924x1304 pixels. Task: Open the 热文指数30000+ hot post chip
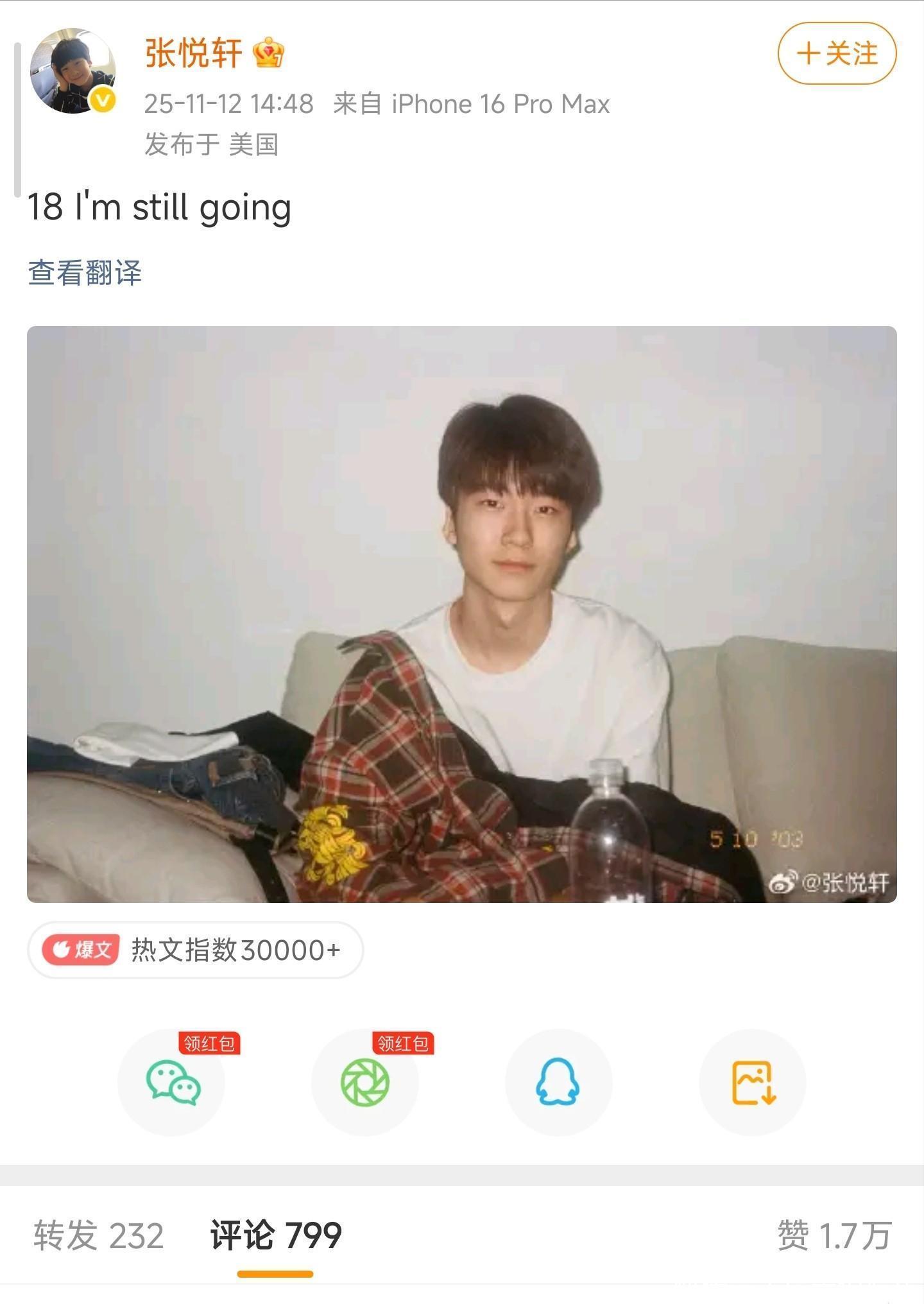click(x=196, y=950)
